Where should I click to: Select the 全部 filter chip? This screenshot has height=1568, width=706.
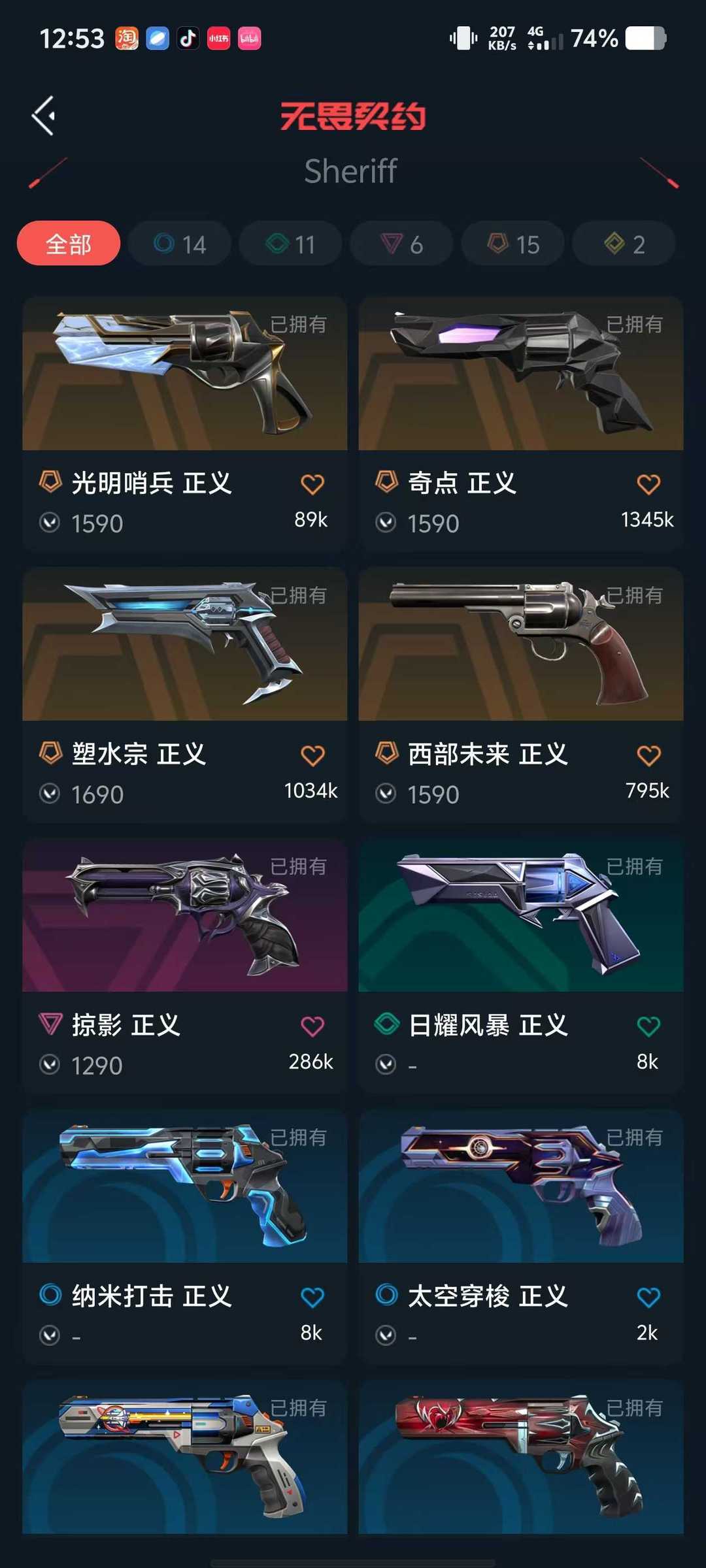(69, 244)
